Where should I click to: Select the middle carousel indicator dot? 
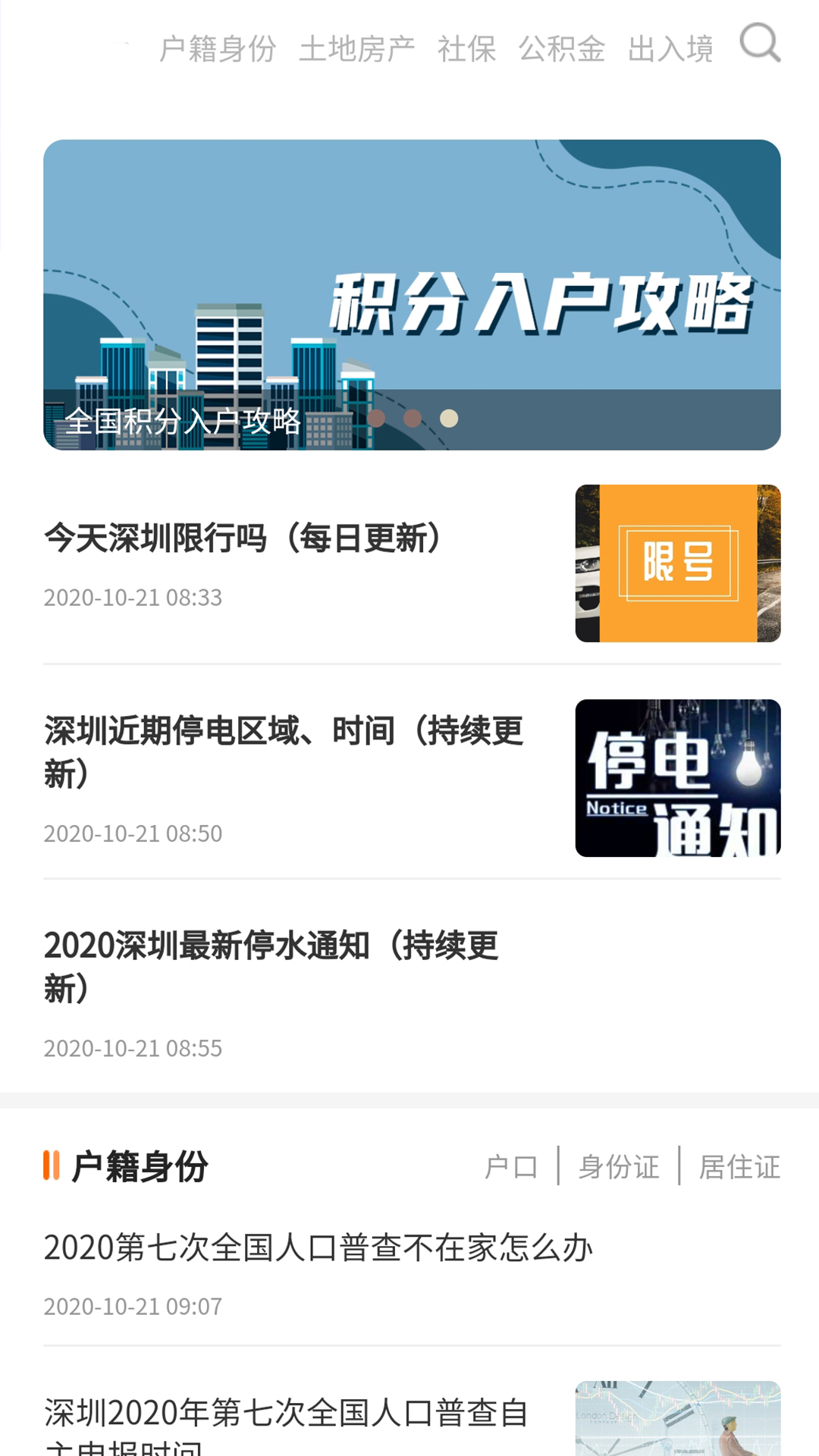411,419
